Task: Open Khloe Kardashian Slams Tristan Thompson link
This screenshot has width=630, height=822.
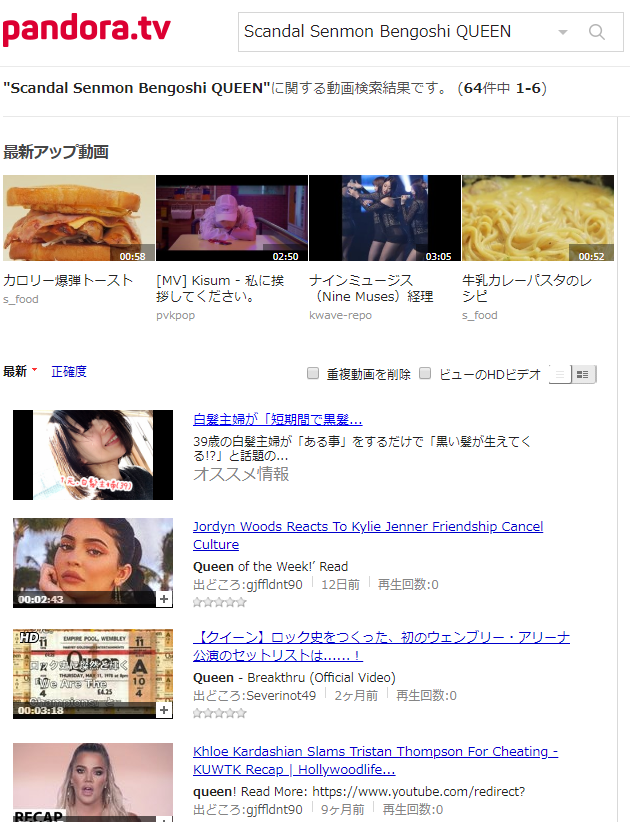Action: click(x=375, y=751)
